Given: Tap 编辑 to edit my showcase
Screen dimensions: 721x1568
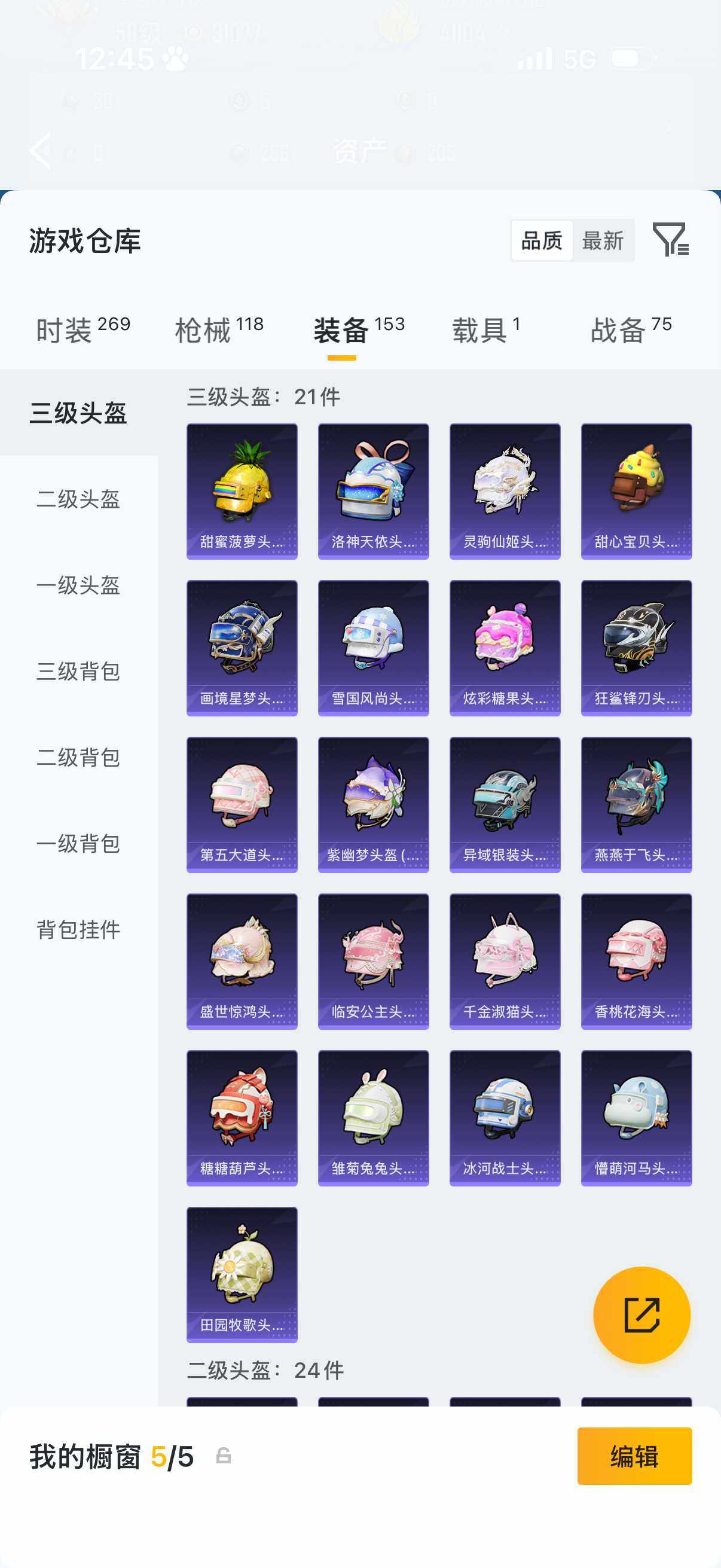Looking at the screenshot, I should (634, 1456).
